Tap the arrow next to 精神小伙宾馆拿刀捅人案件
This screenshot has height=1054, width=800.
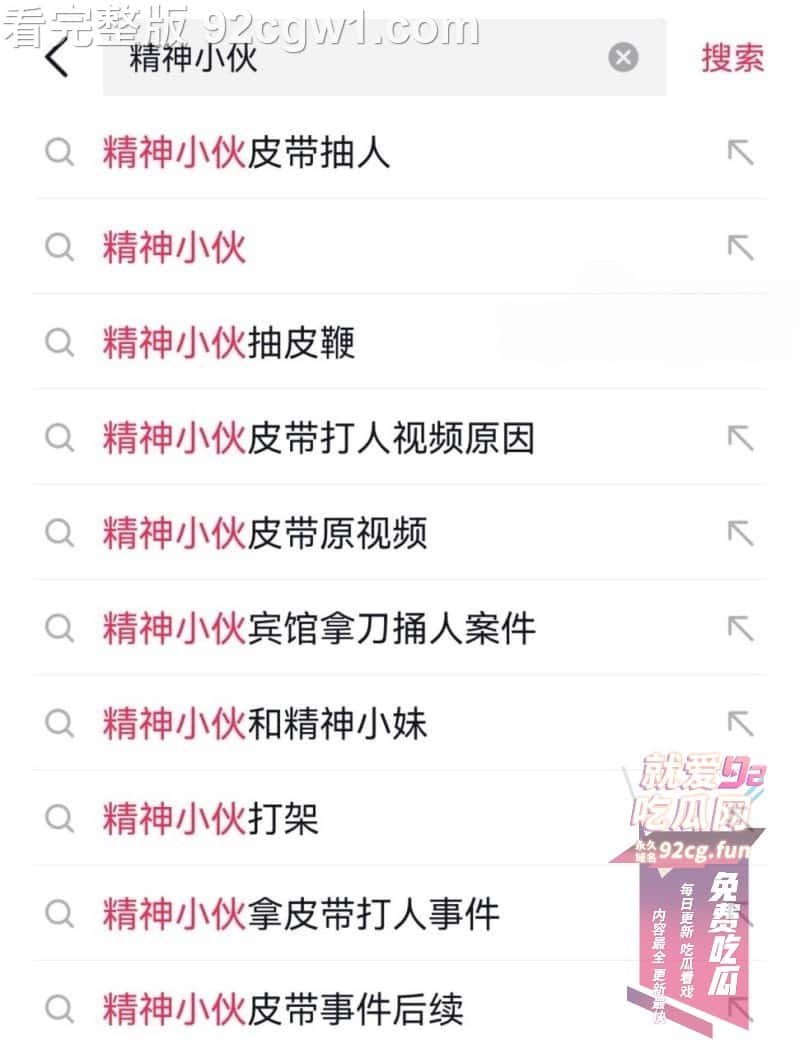coord(740,628)
